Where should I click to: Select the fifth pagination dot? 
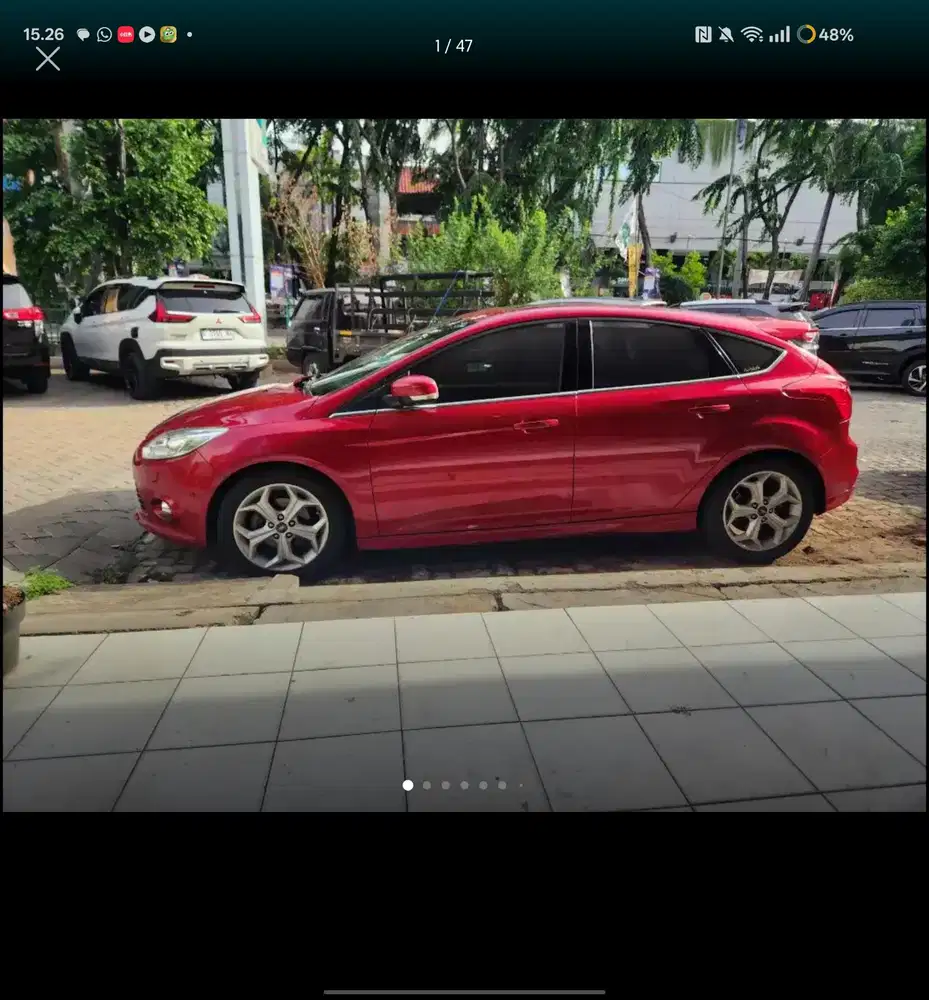coord(482,785)
